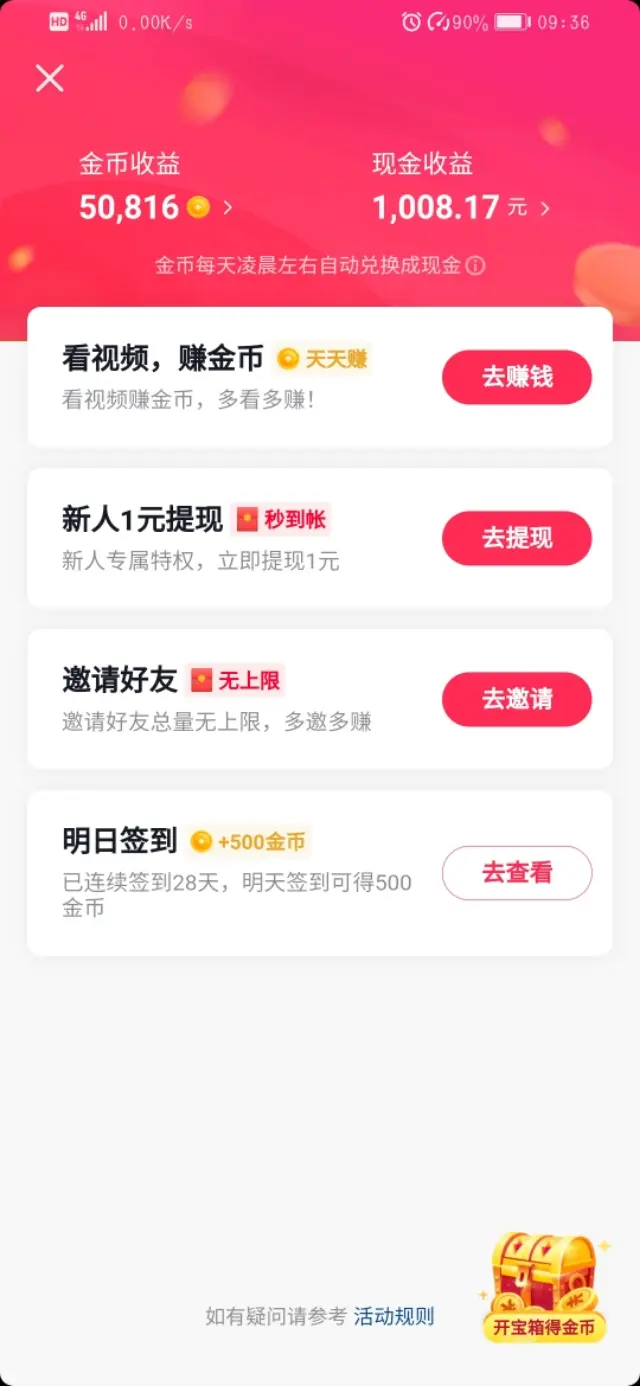Viewport: 640px width, 1386px height.
Task: Close the earnings page with the X
Action: tap(49, 78)
